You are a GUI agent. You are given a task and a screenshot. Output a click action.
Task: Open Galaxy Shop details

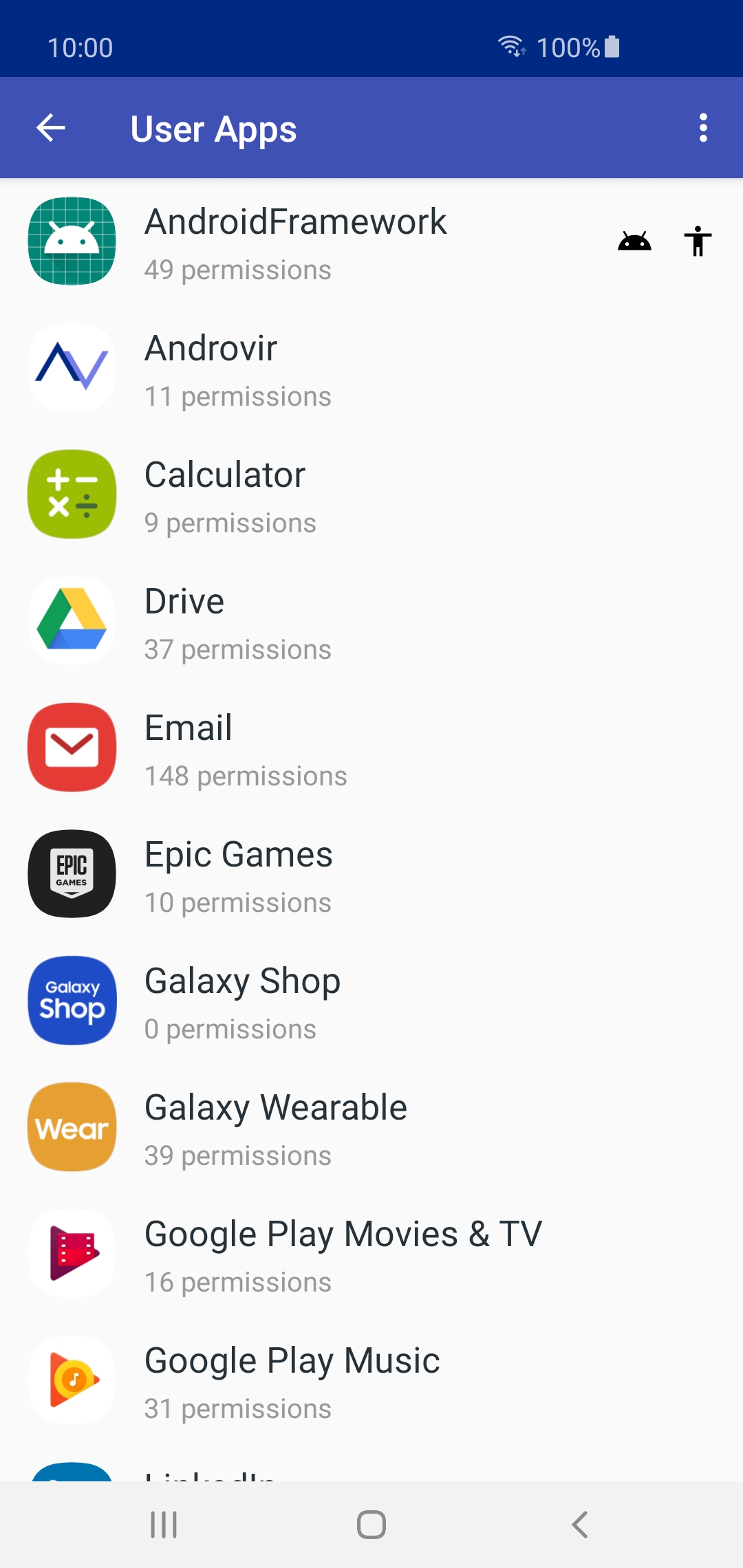pos(371,1001)
